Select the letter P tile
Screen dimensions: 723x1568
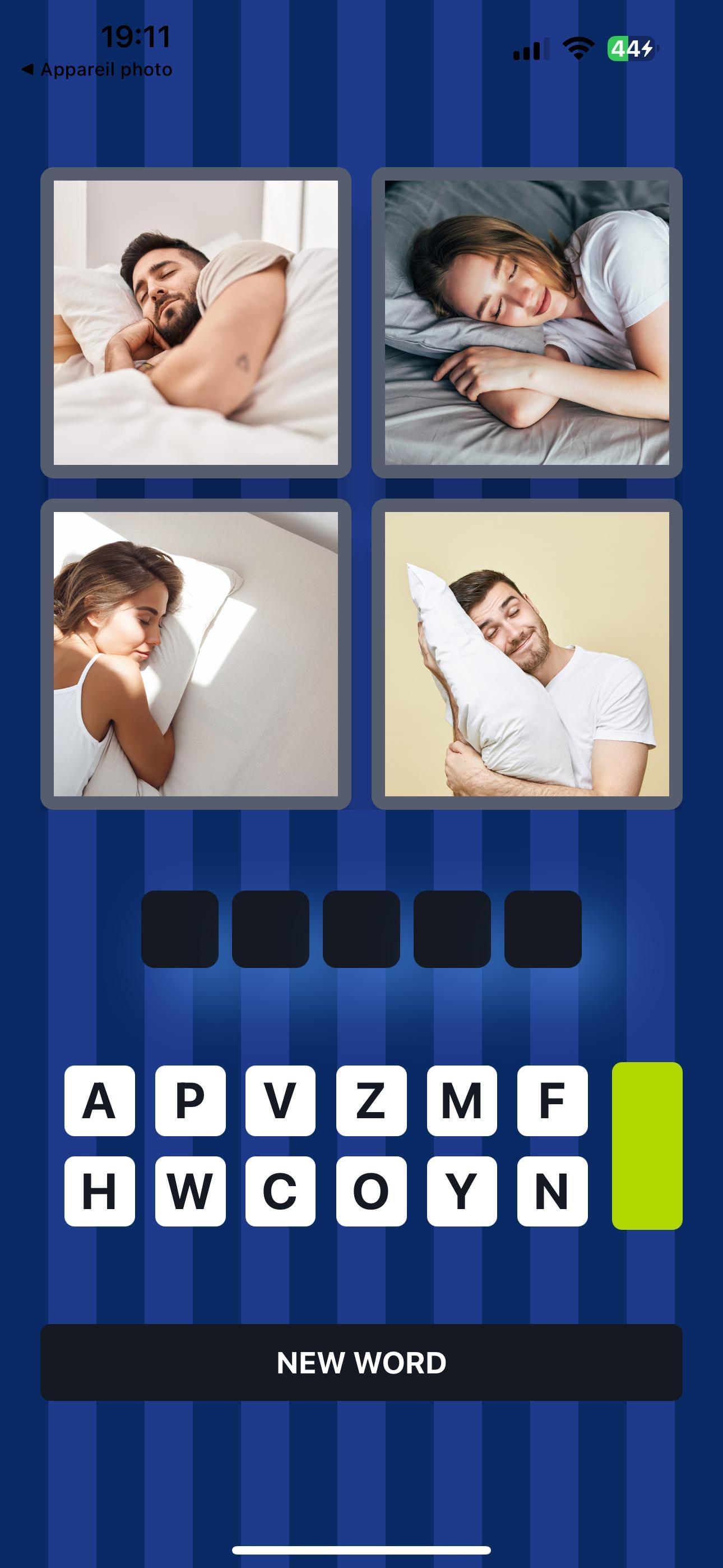(x=190, y=1100)
